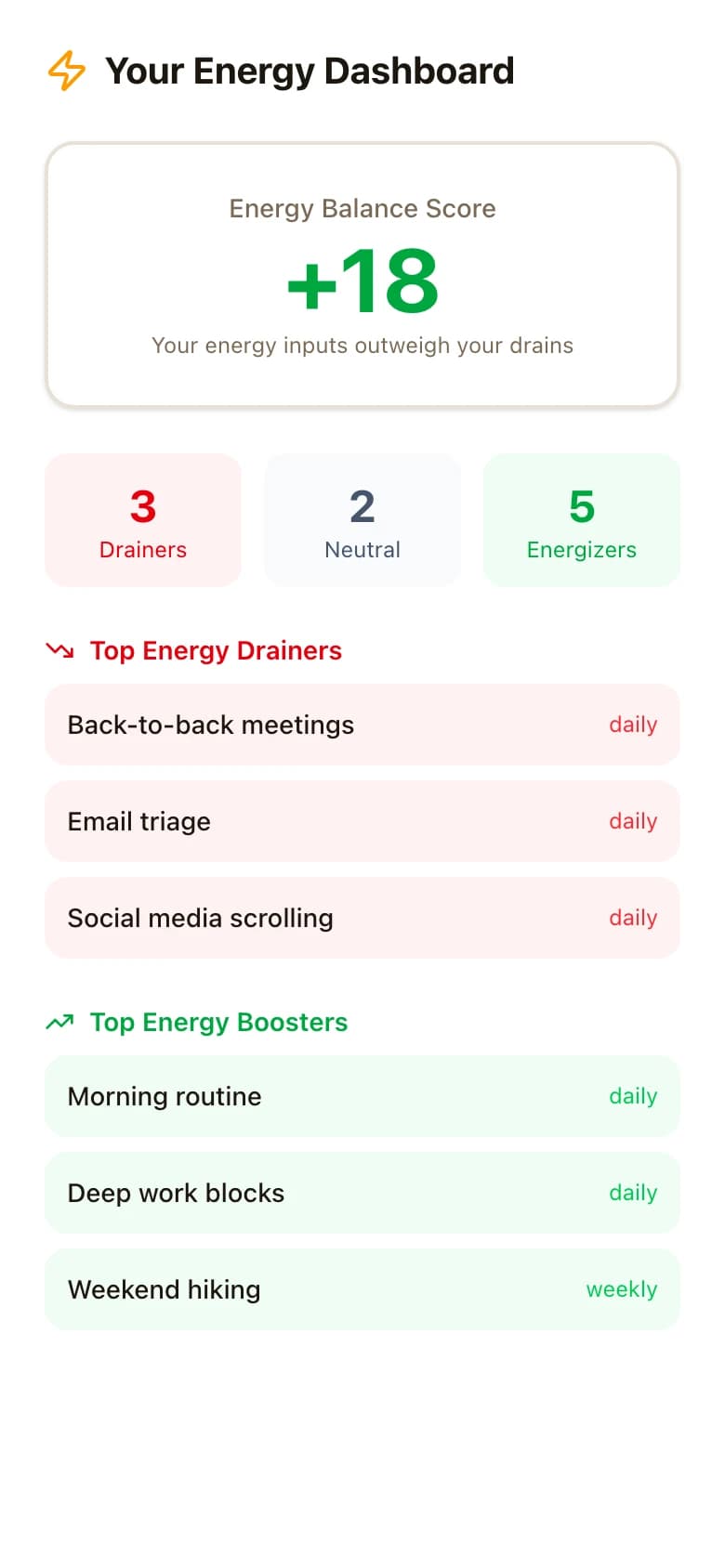Tap the Social media scrolling entry
This screenshot has width=725, height=1568.
pos(362,918)
